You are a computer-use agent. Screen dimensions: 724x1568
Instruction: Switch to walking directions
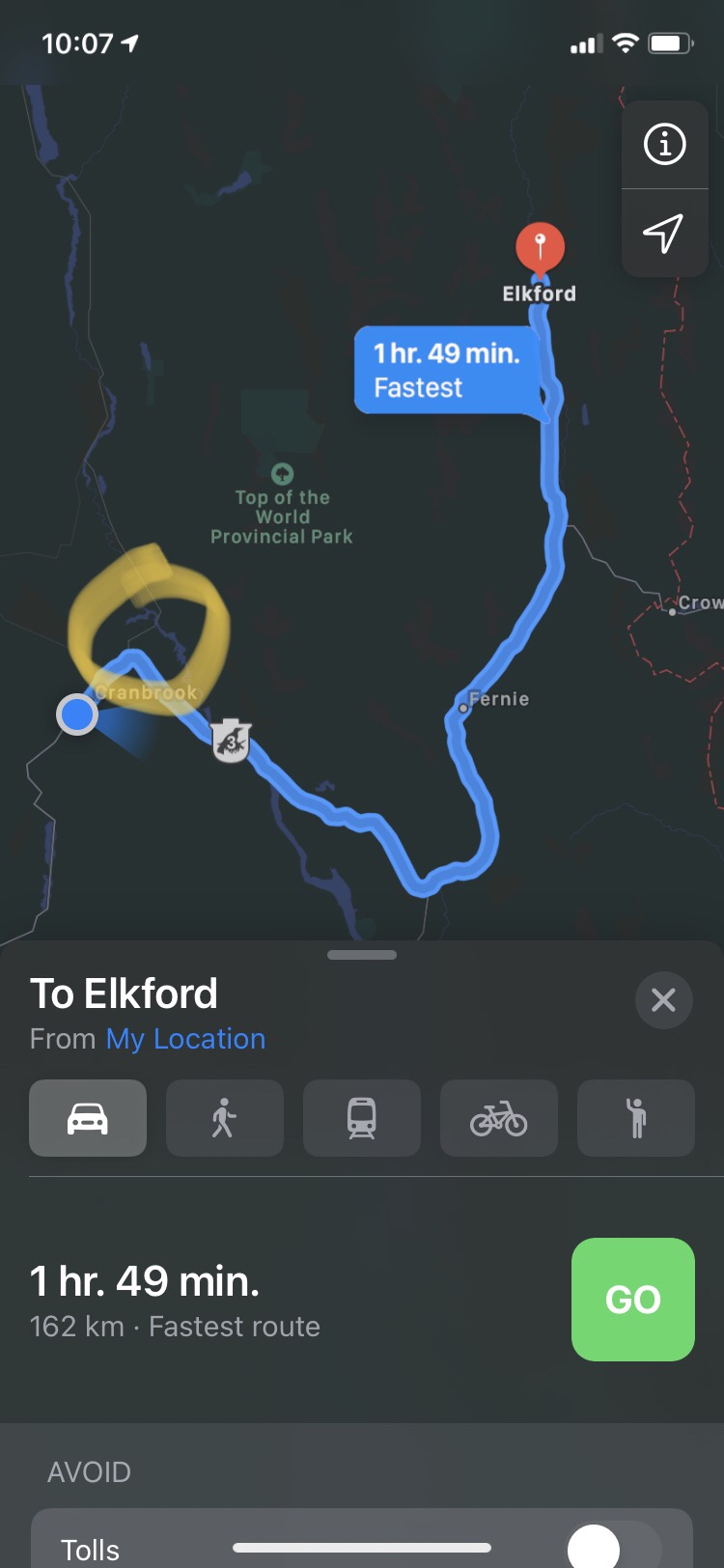click(225, 1118)
